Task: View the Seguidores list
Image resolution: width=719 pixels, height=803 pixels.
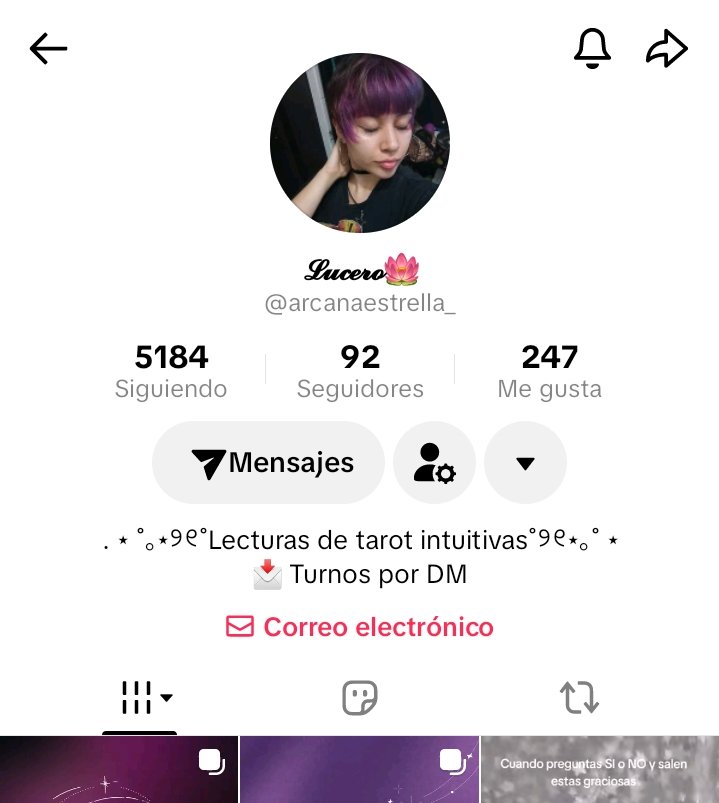Action: click(x=360, y=371)
